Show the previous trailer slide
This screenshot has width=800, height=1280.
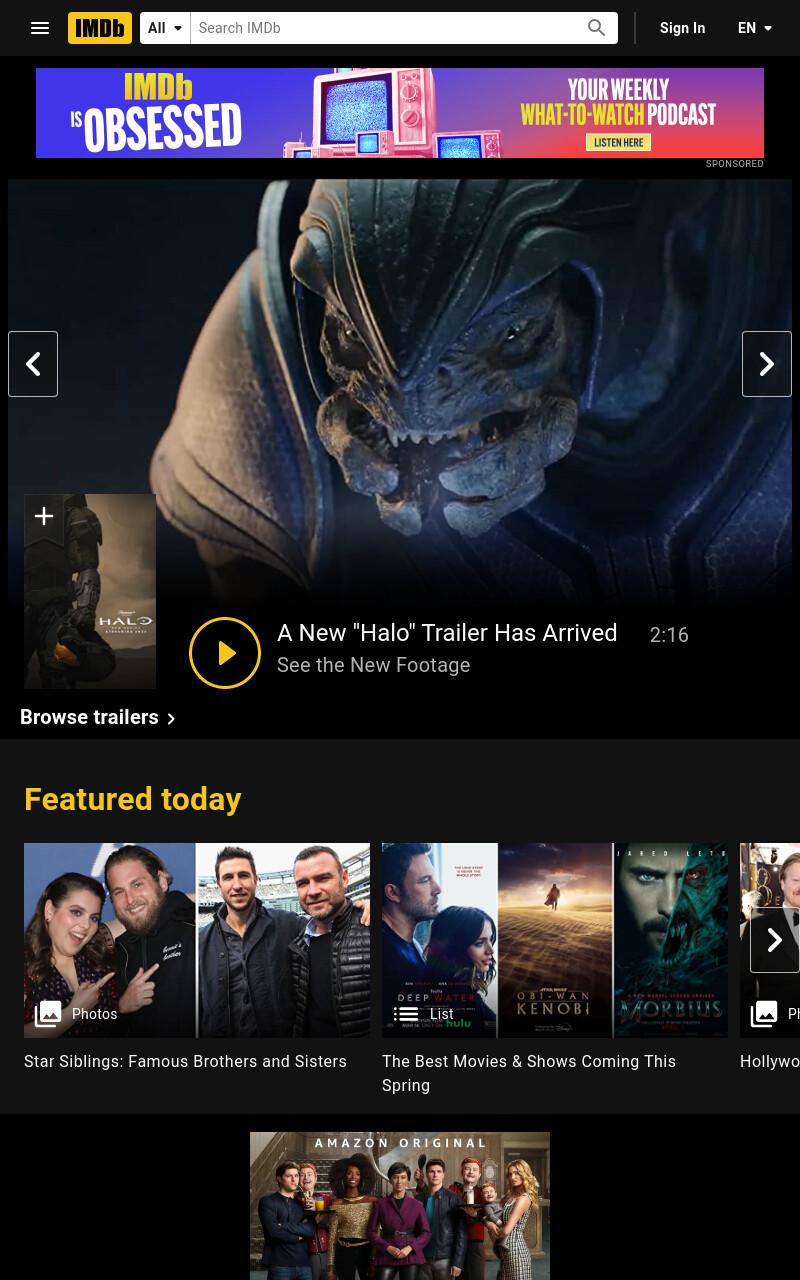(33, 364)
